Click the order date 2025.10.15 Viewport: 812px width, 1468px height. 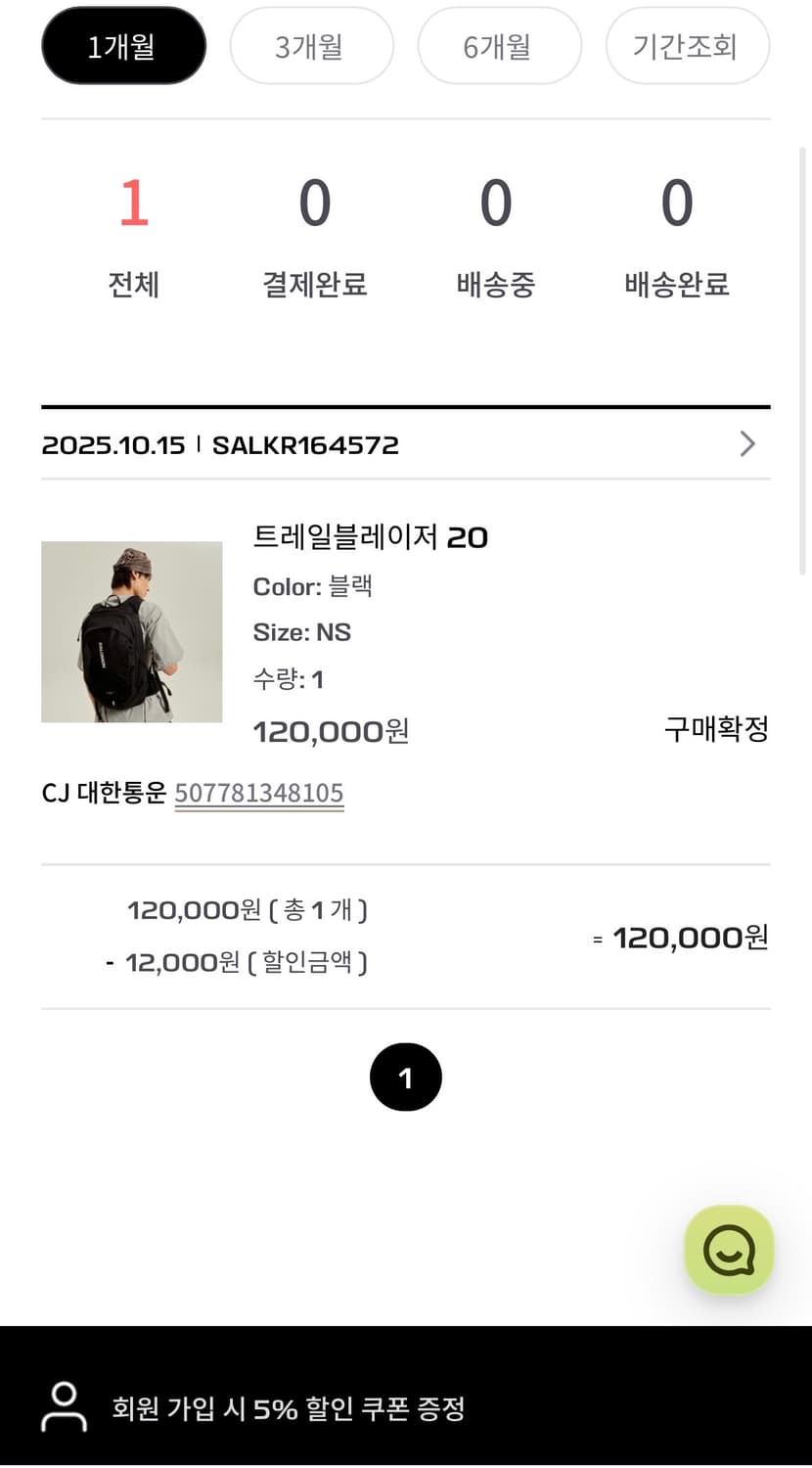point(113,444)
